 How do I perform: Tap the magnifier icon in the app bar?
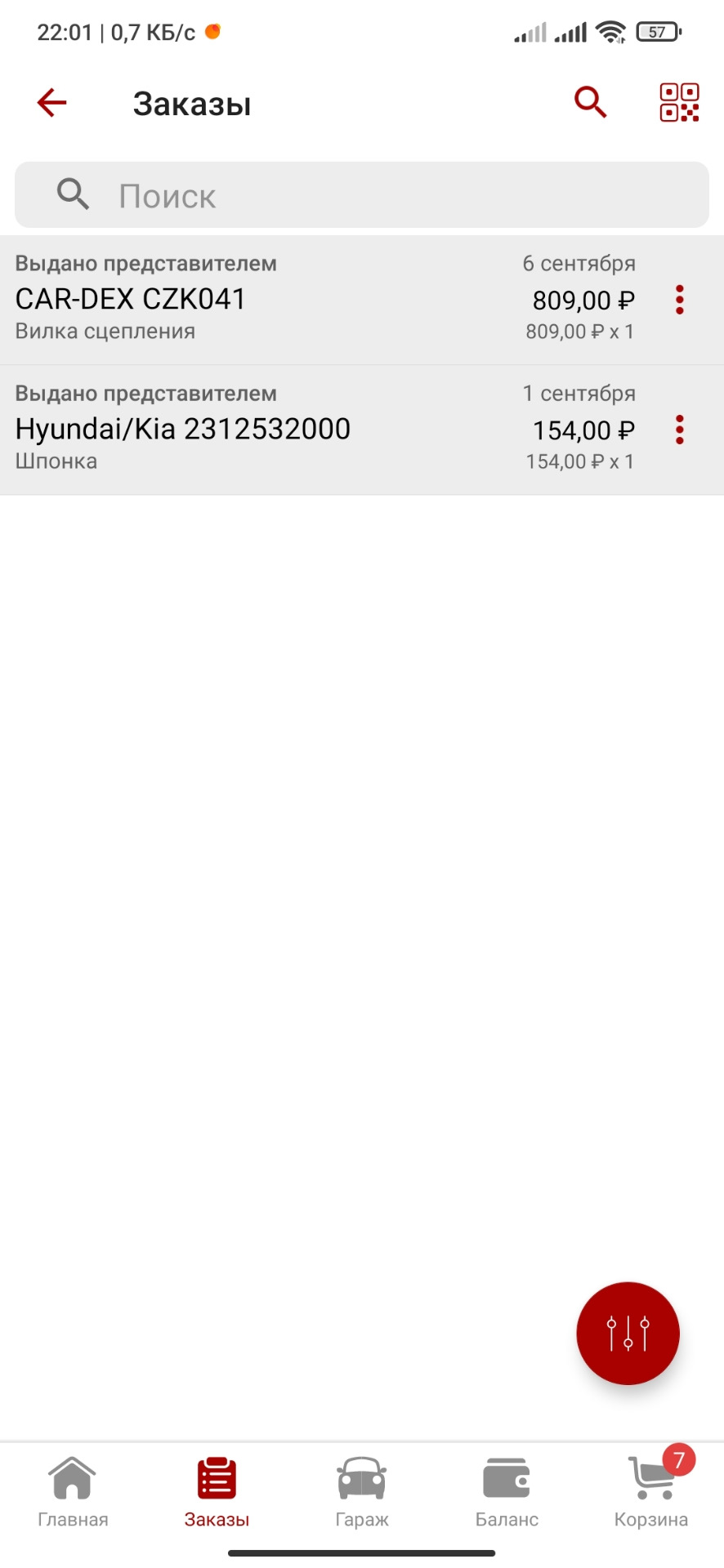(x=590, y=103)
